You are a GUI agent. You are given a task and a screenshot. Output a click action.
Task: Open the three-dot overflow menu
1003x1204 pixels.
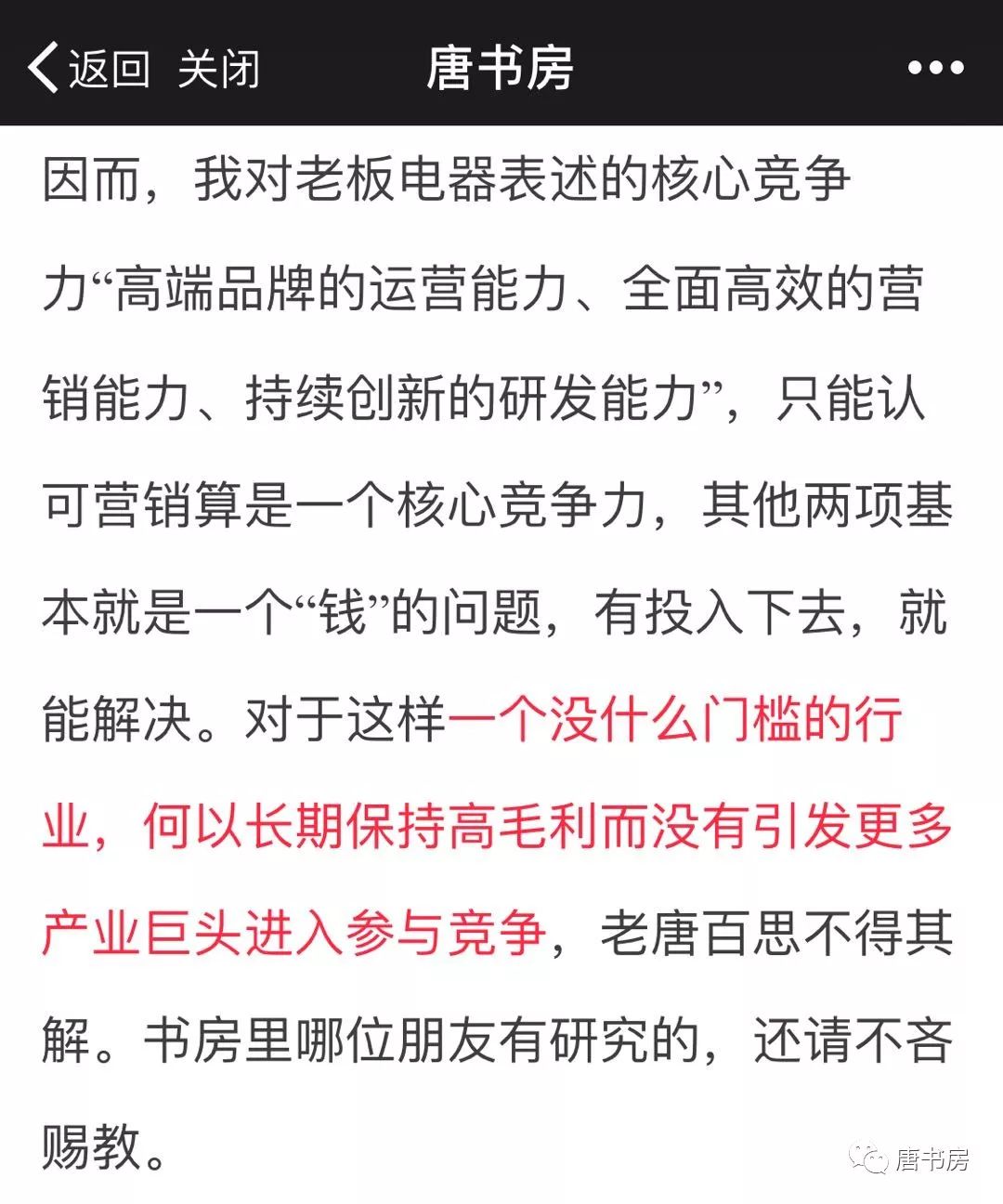(934, 68)
